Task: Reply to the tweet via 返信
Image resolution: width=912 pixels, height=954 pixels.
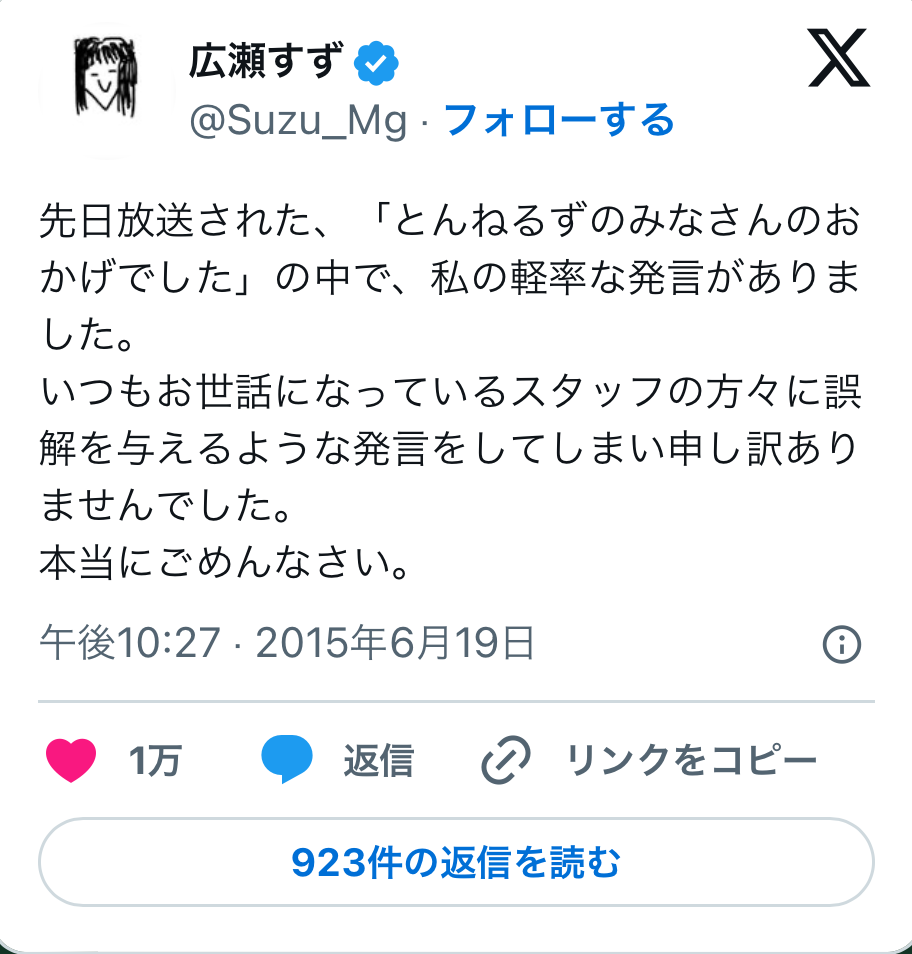Action: [337, 762]
